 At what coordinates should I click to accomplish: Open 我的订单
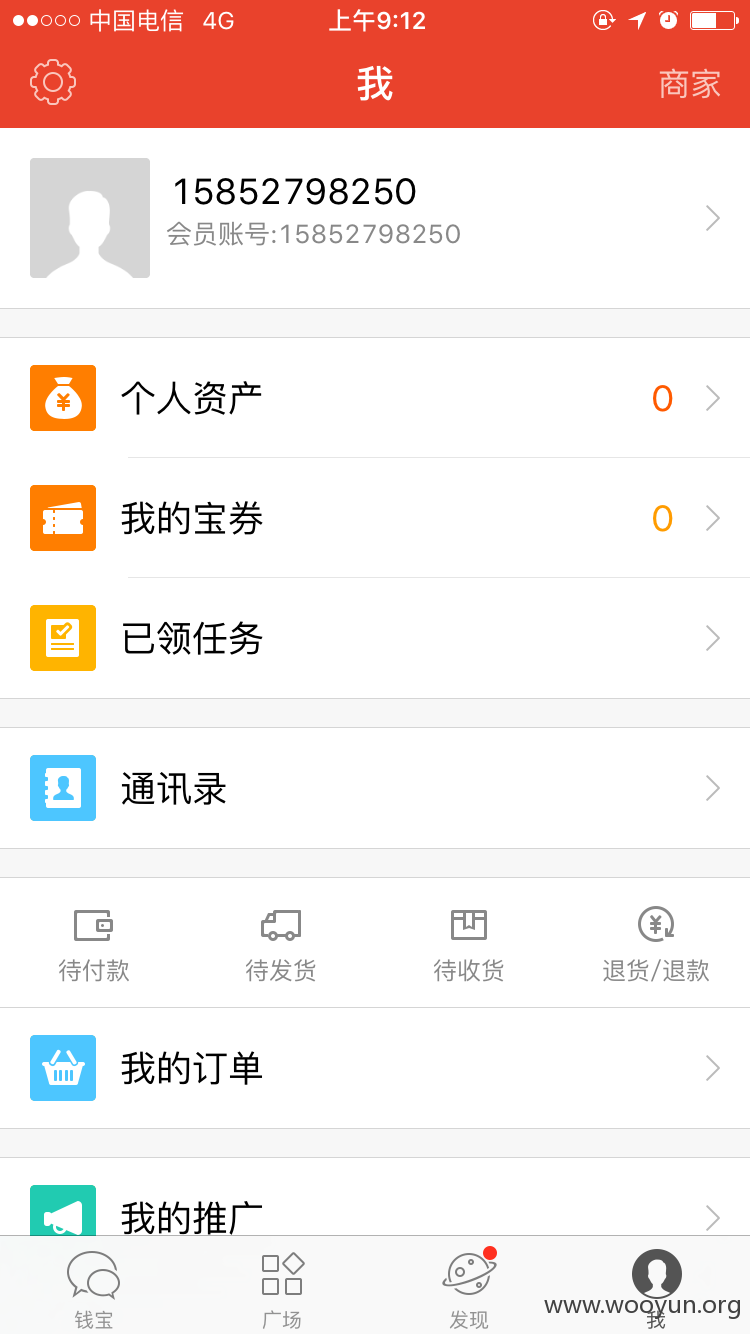375,1068
